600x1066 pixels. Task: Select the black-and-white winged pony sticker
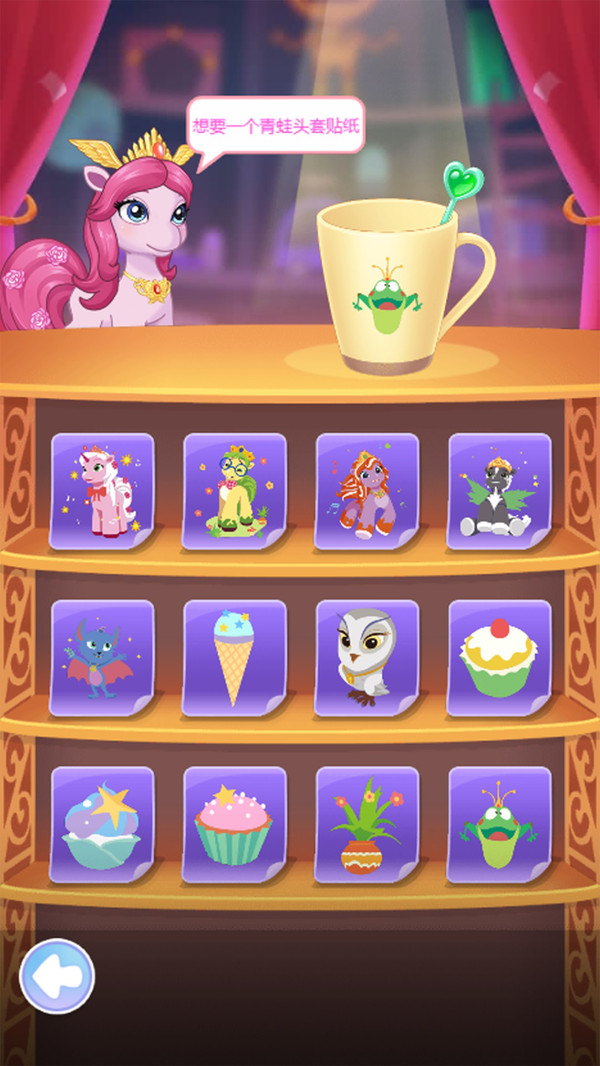(x=499, y=491)
